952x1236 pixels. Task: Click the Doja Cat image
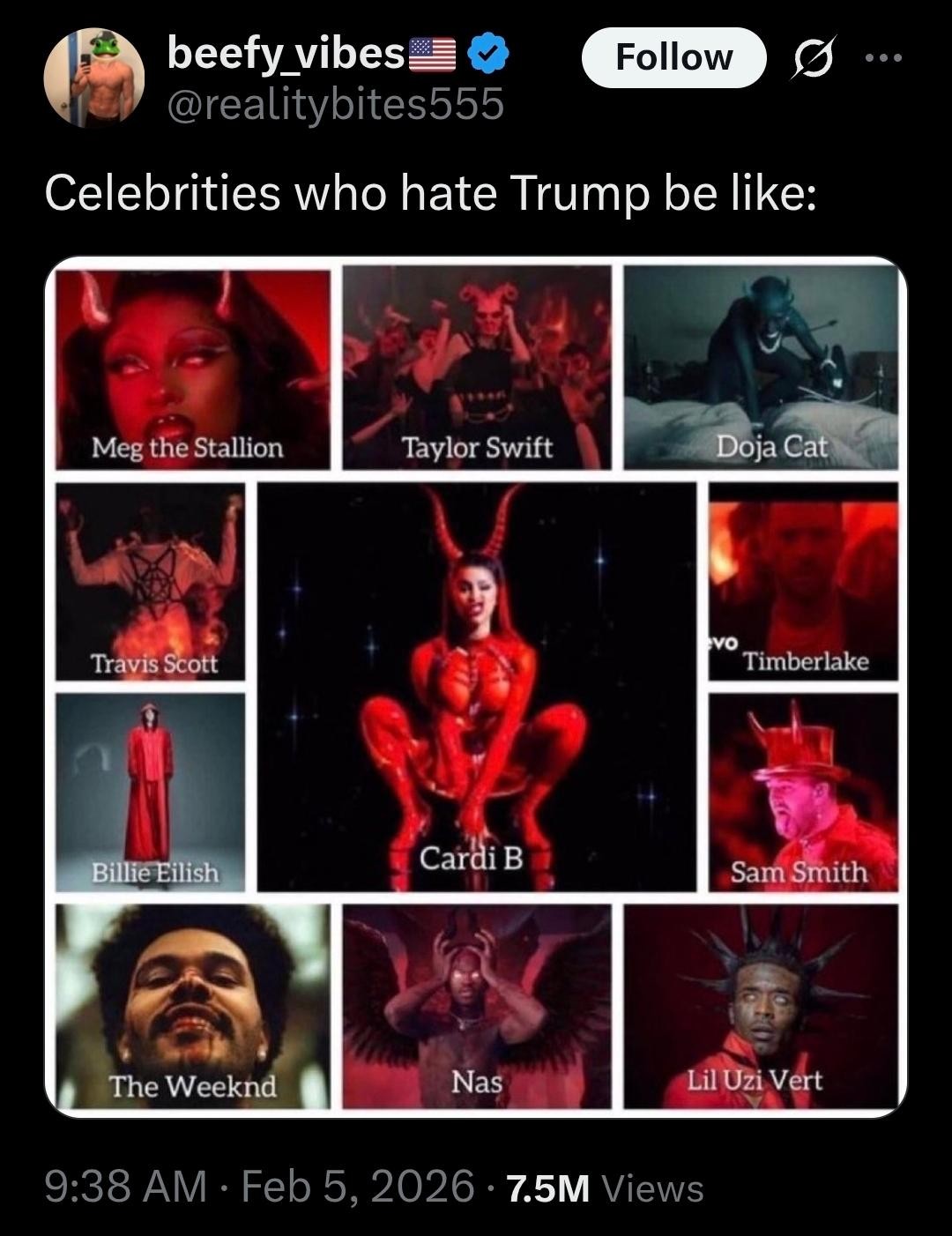762,366
